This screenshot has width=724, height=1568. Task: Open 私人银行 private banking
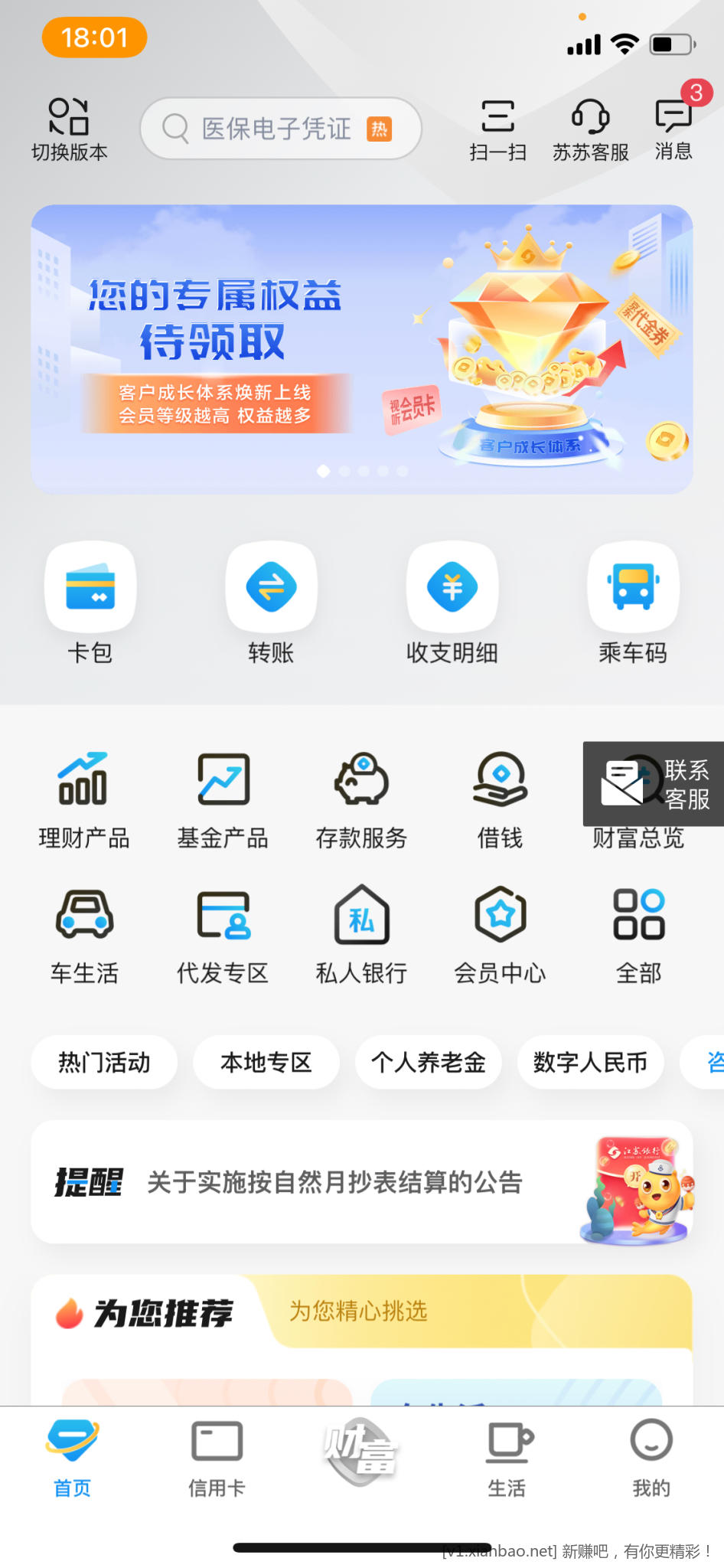[361, 936]
